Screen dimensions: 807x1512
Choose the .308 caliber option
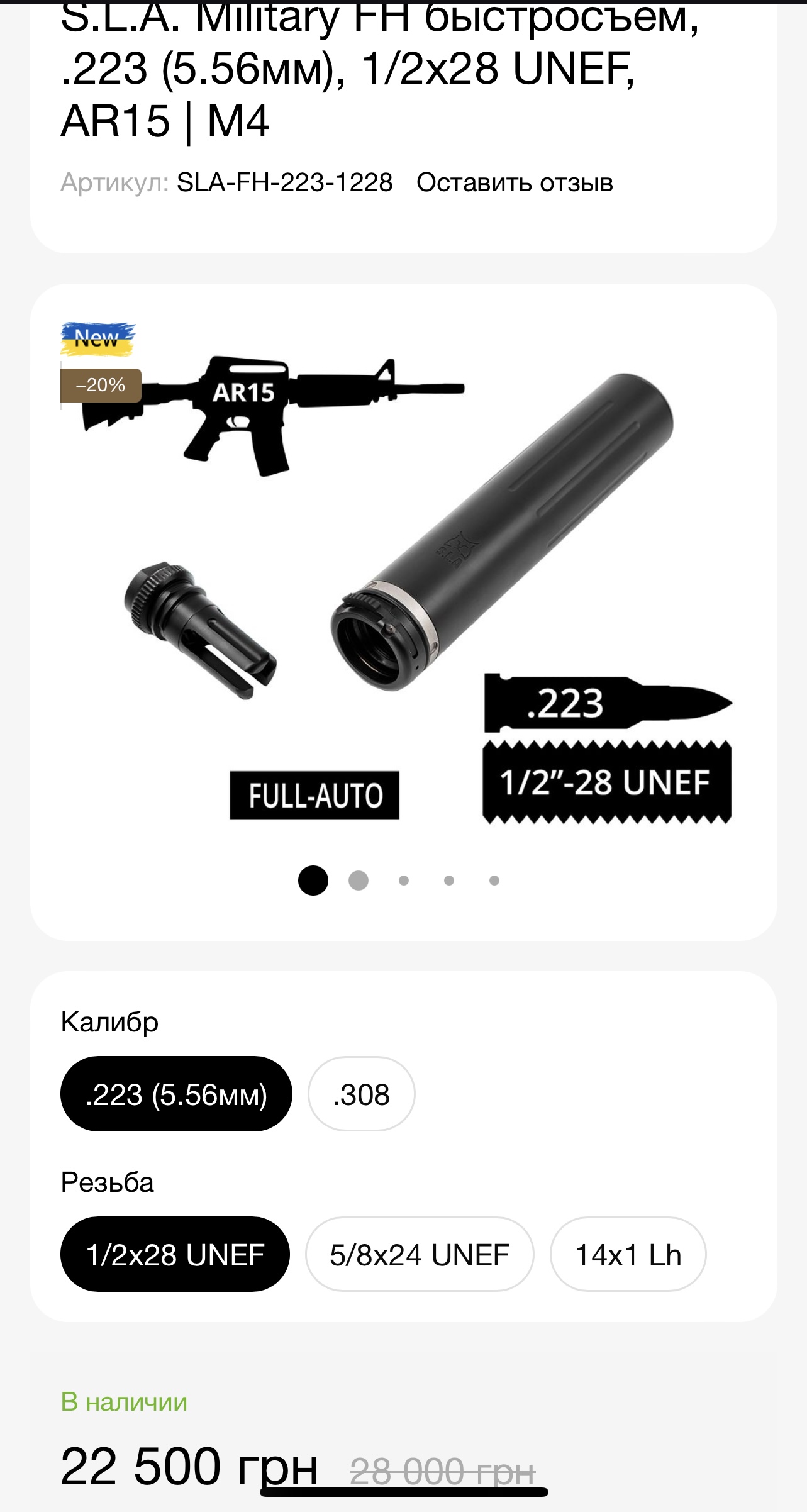361,1095
